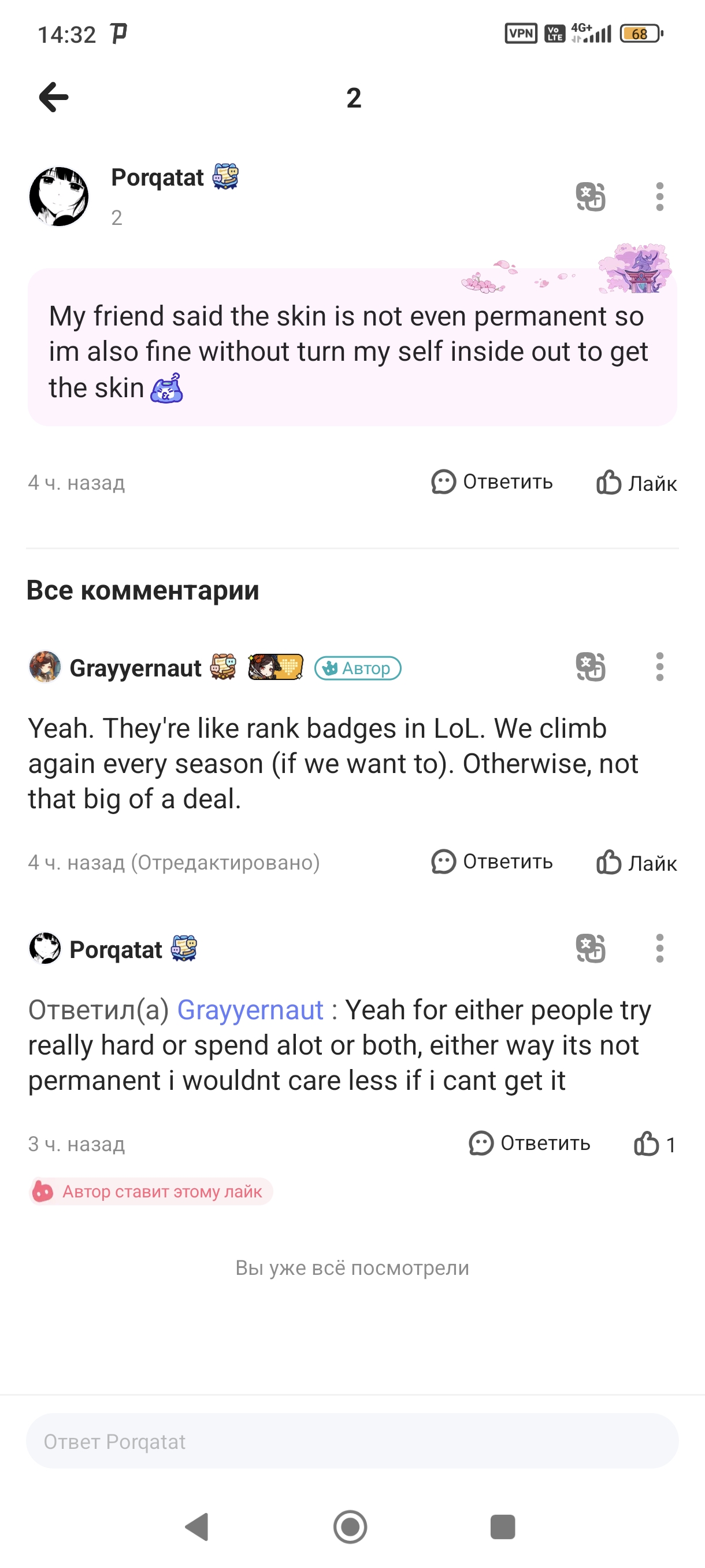Translate Grayyernaut's comment
This screenshot has height=1568, width=705.
(590, 667)
